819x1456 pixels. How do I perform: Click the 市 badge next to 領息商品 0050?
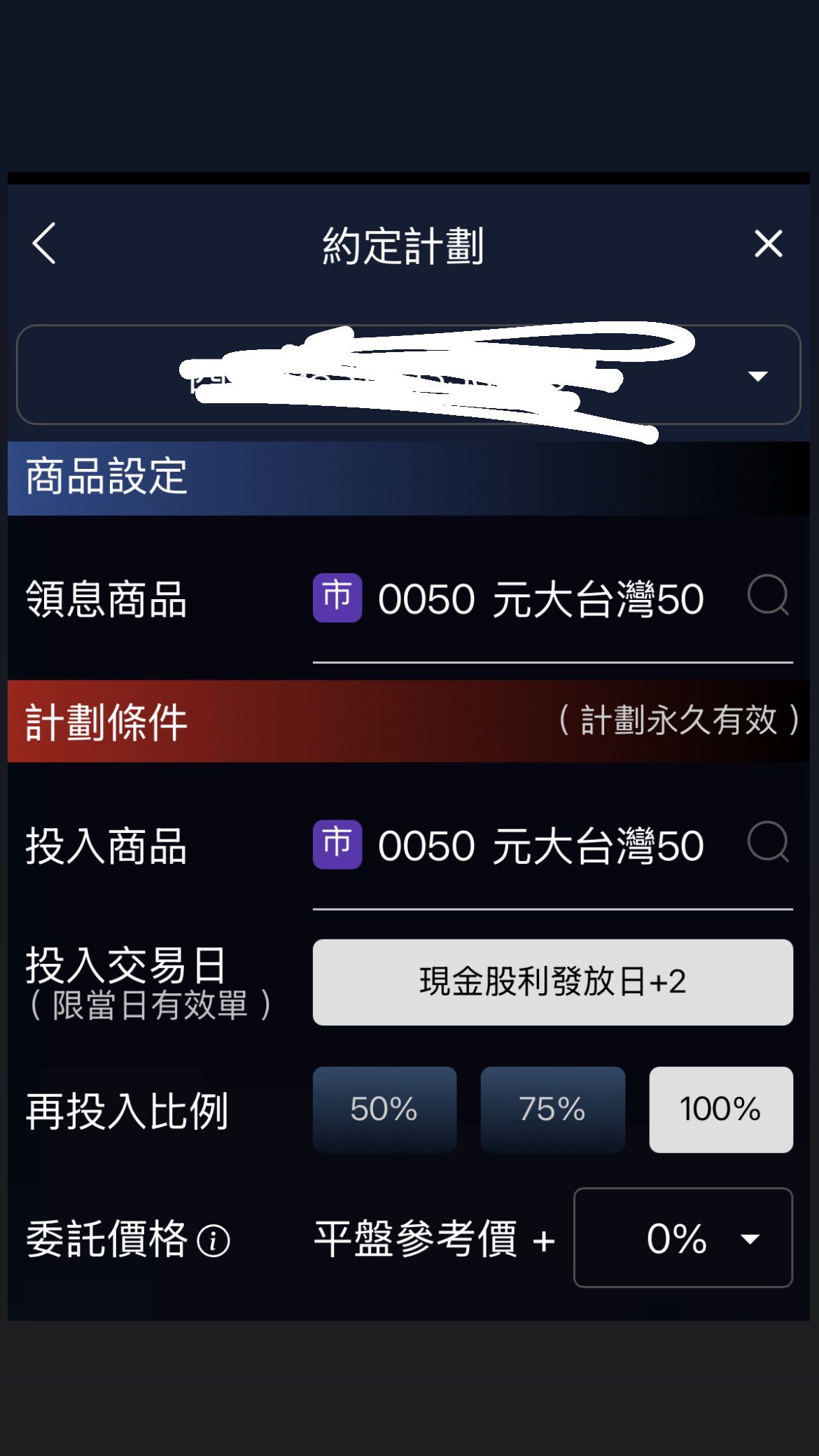[x=337, y=598]
